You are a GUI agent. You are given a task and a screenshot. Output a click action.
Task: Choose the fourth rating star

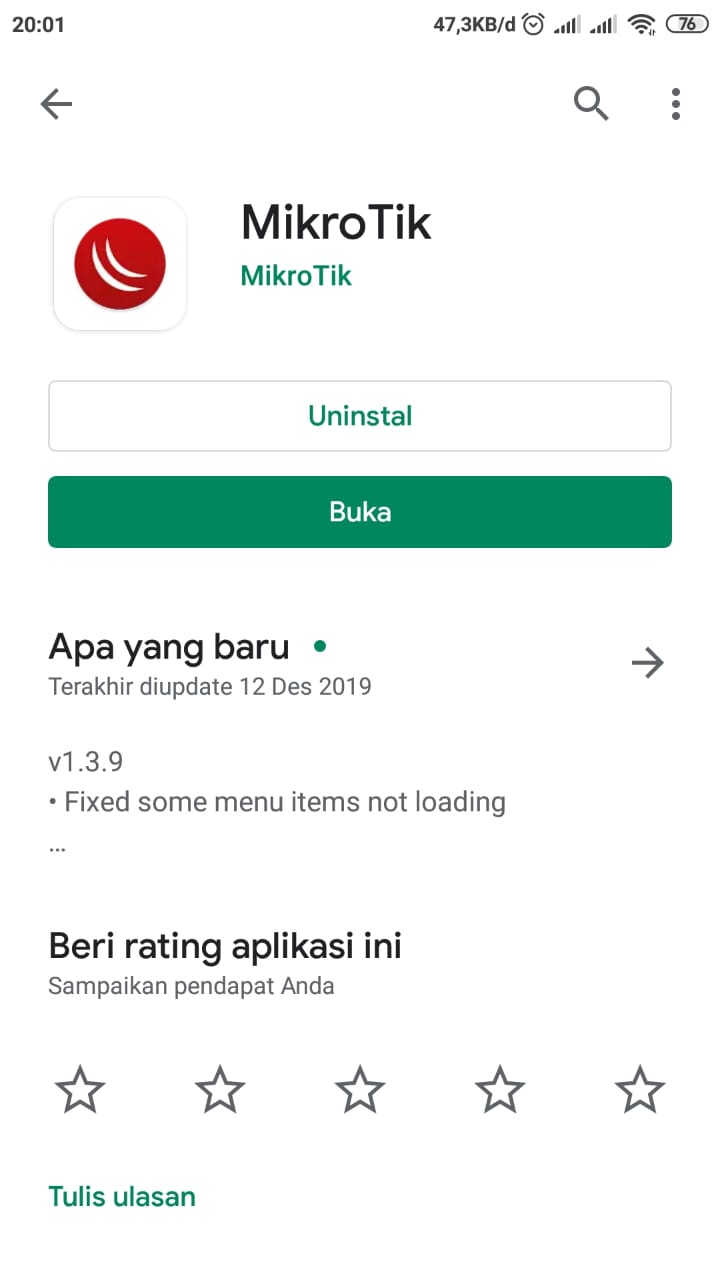(x=500, y=1089)
